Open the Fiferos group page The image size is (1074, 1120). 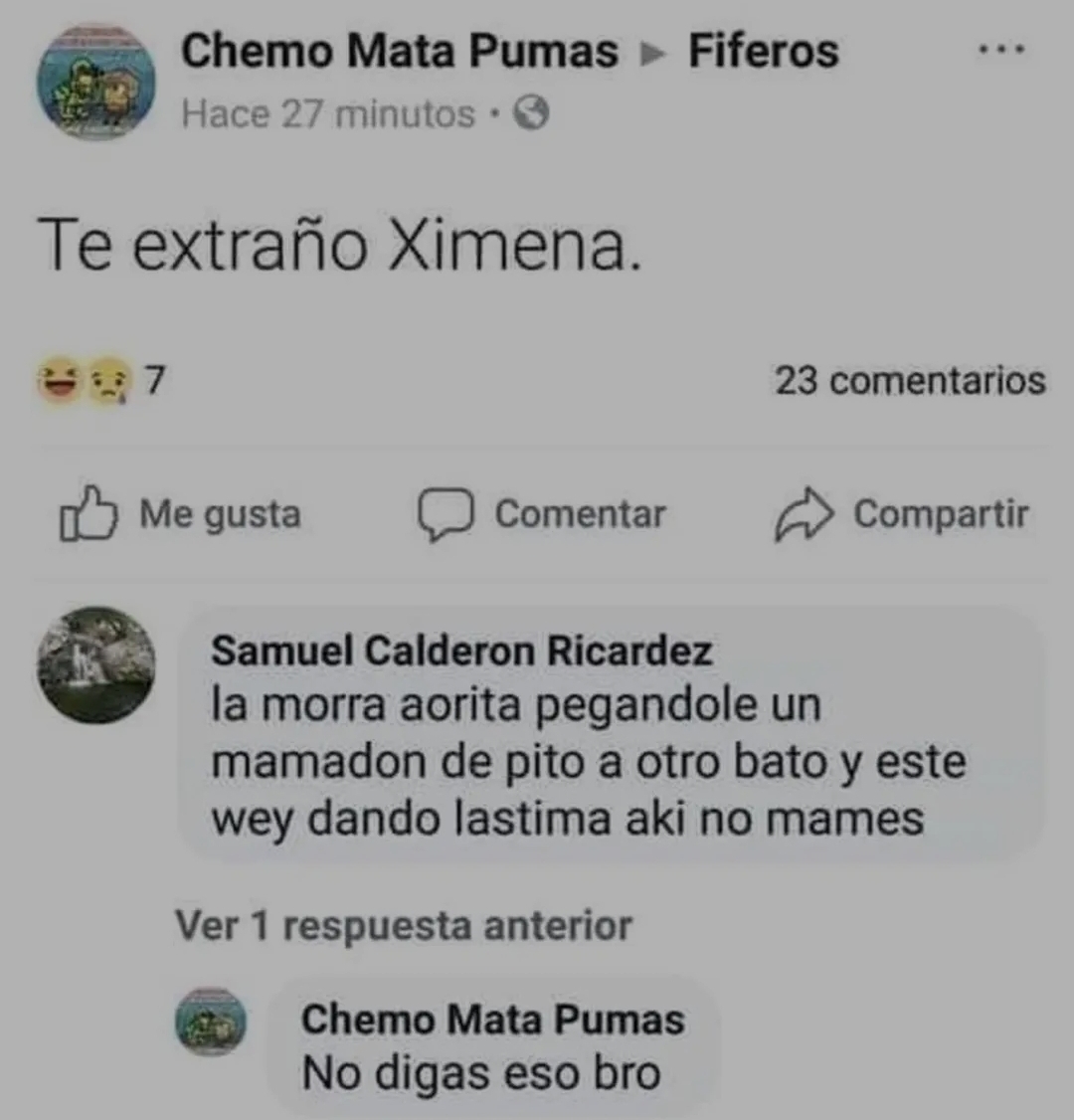[763, 51]
